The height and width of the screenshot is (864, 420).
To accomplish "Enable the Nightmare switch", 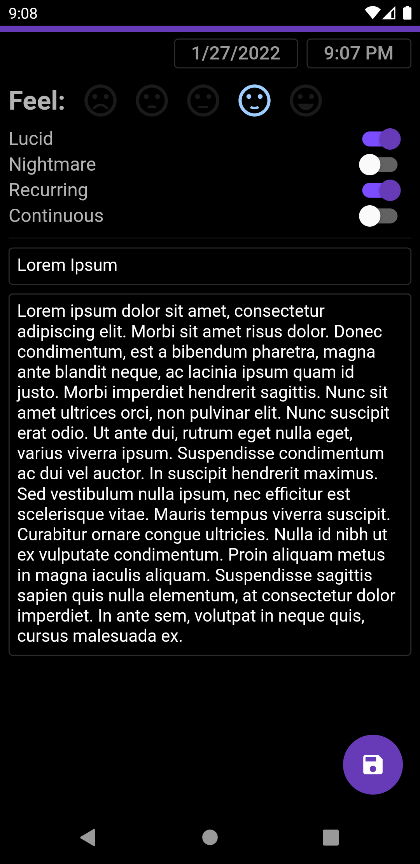I will pyautogui.click(x=379, y=164).
